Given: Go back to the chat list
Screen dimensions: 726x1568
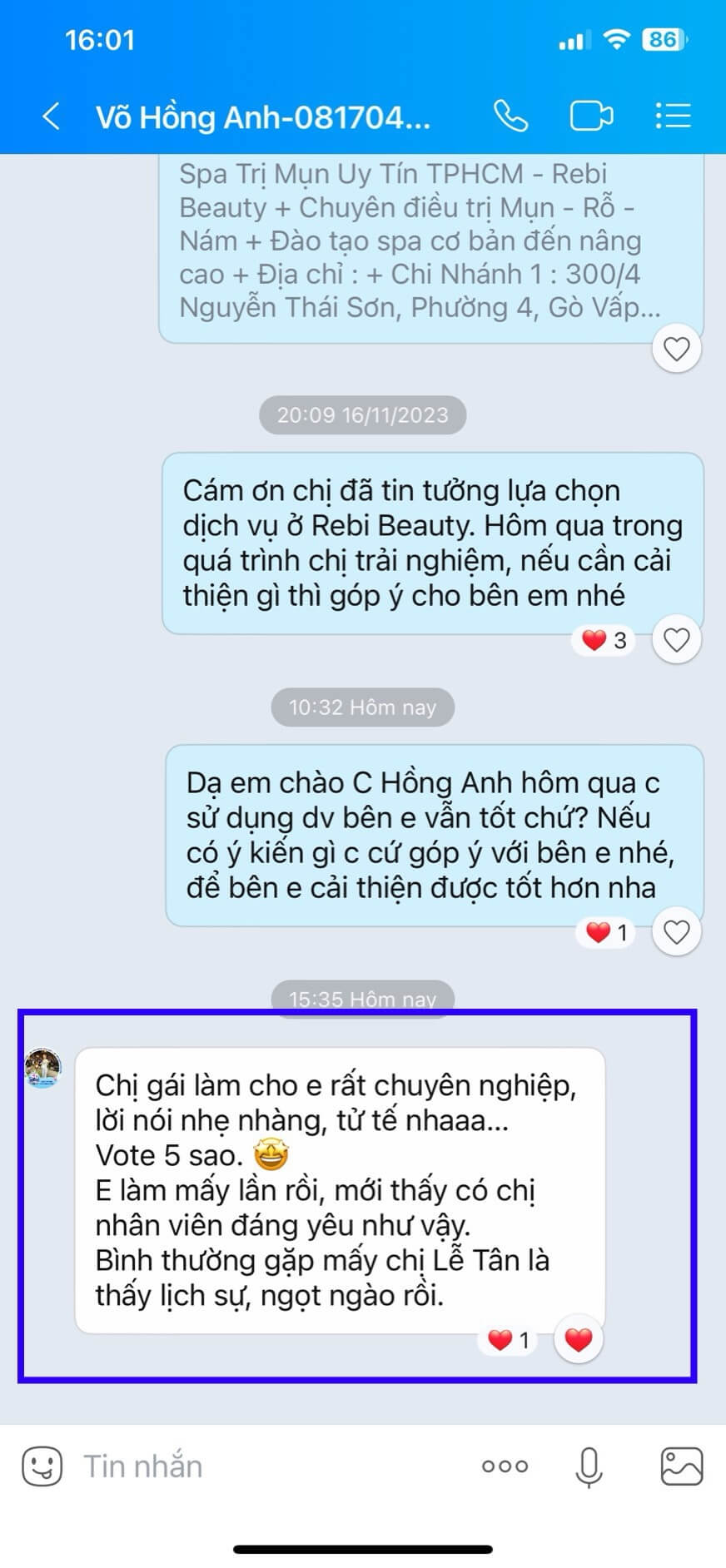Looking at the screenshot, I should click(52, 117).
